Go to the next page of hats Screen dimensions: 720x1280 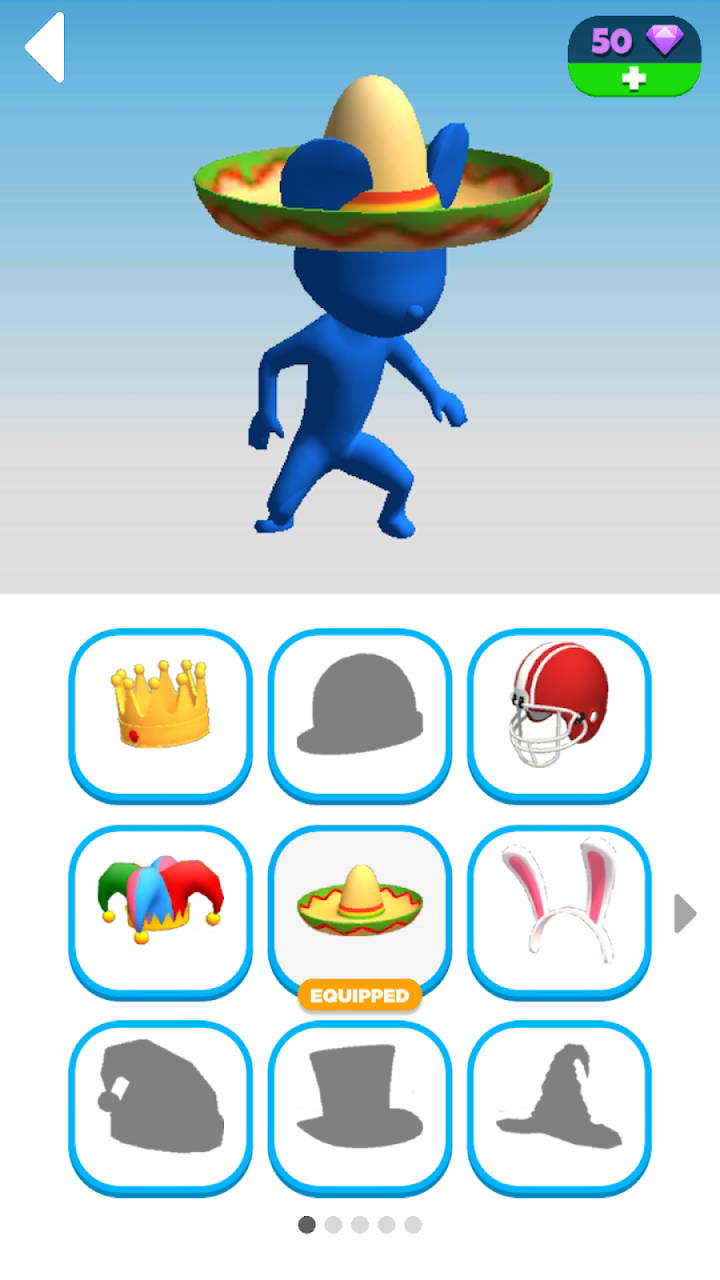[x=685, y=913]
